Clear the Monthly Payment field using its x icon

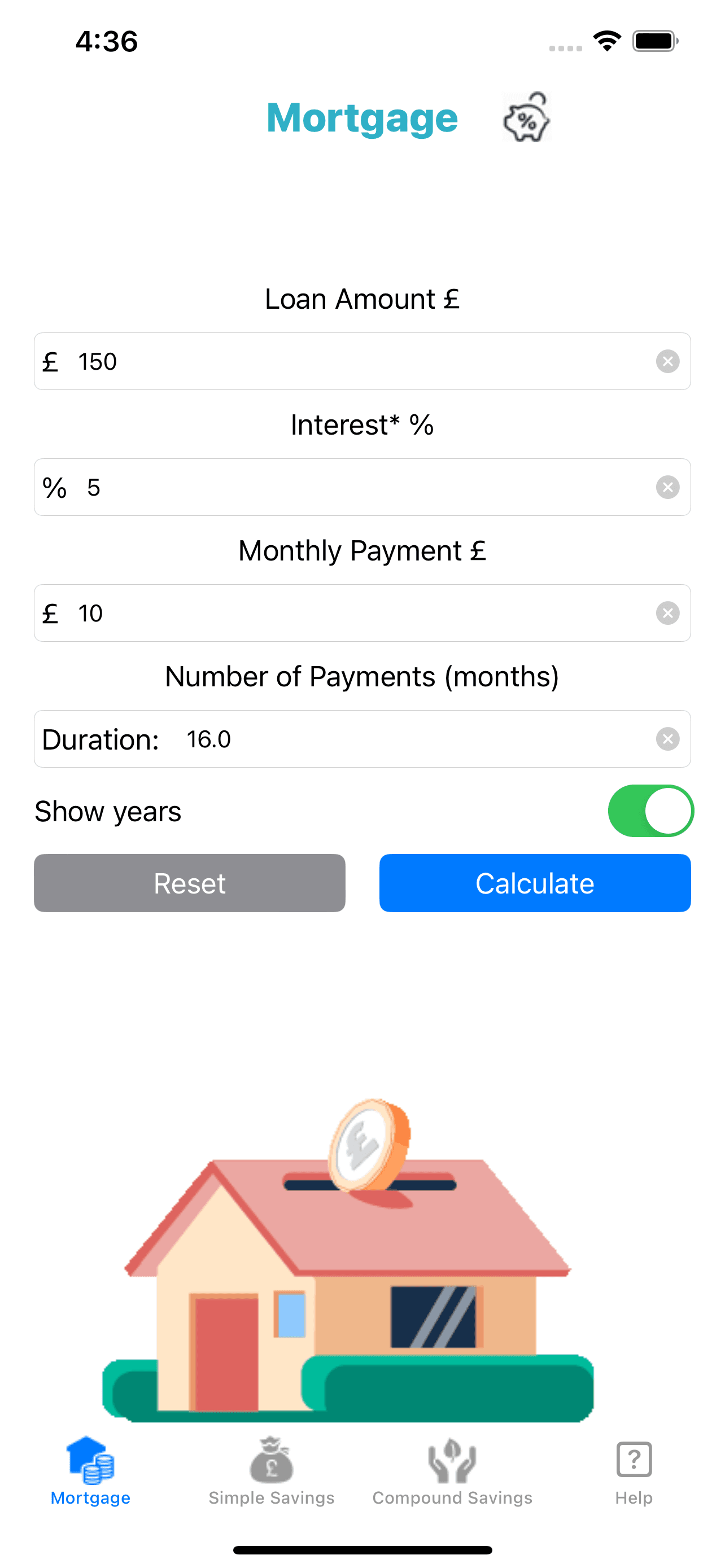(668, 613)
